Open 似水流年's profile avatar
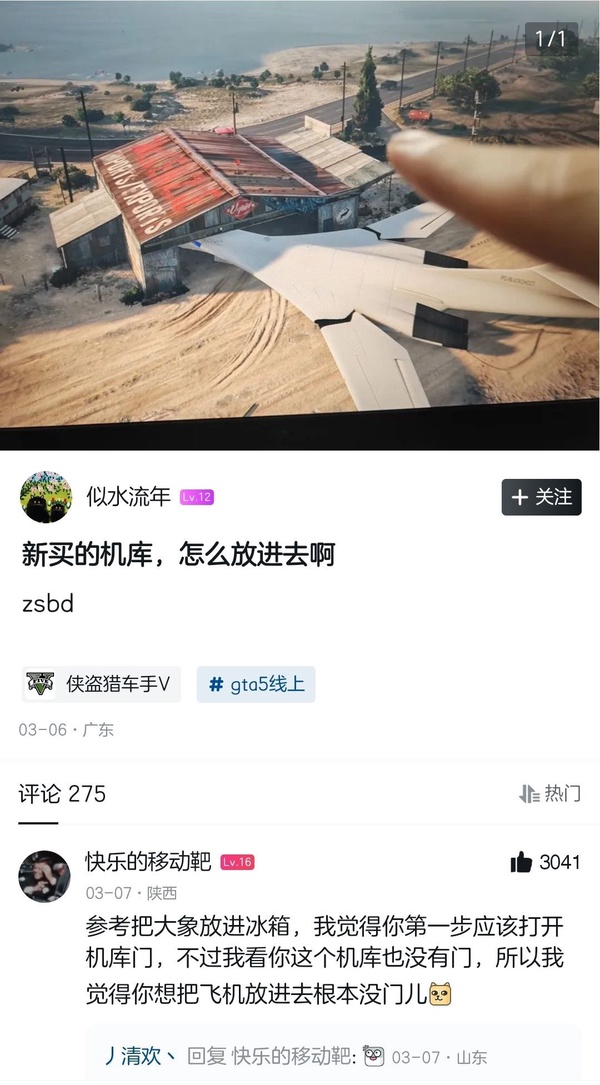This screenshot has height=1085, width=600. pyautogui.click(x=46, y=497)
